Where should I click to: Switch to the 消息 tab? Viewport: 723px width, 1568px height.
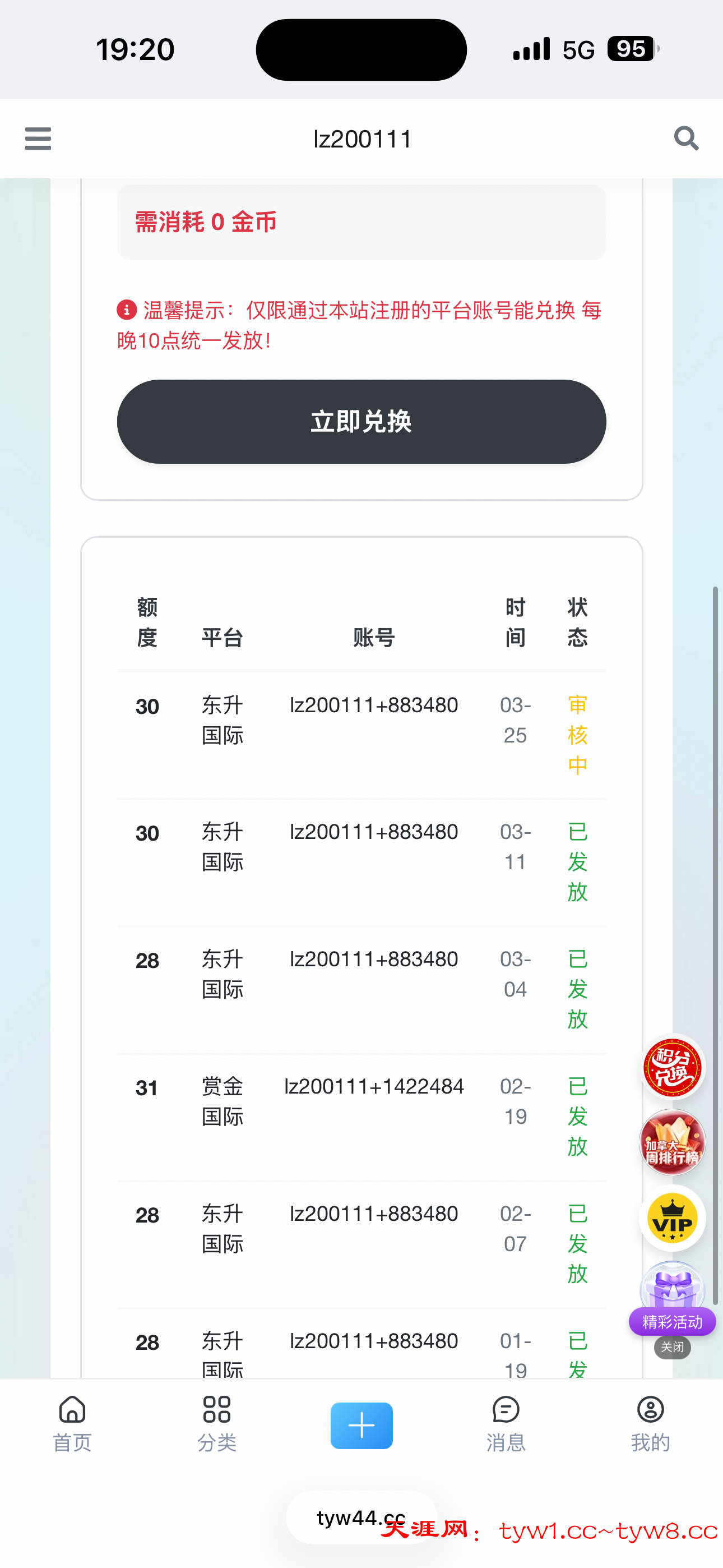(506, 1424)
